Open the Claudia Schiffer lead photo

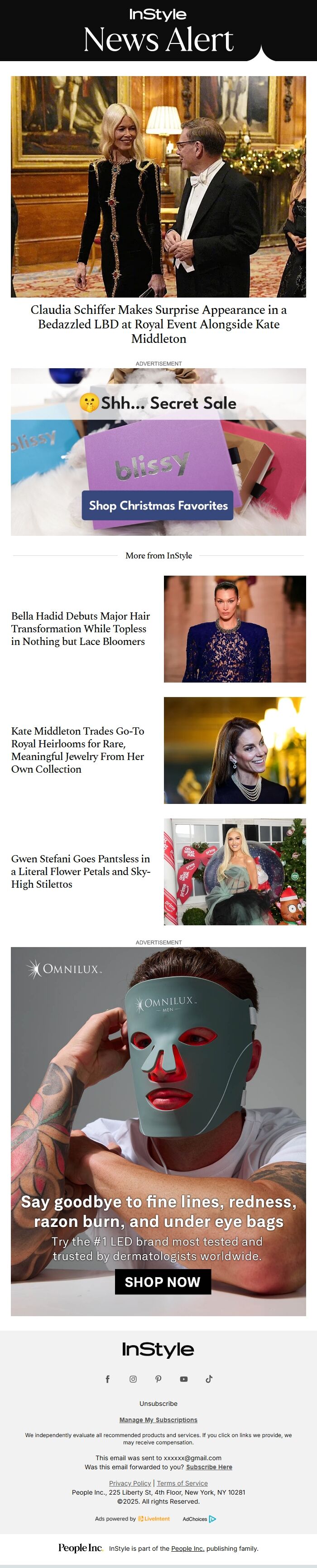point(158,186)
